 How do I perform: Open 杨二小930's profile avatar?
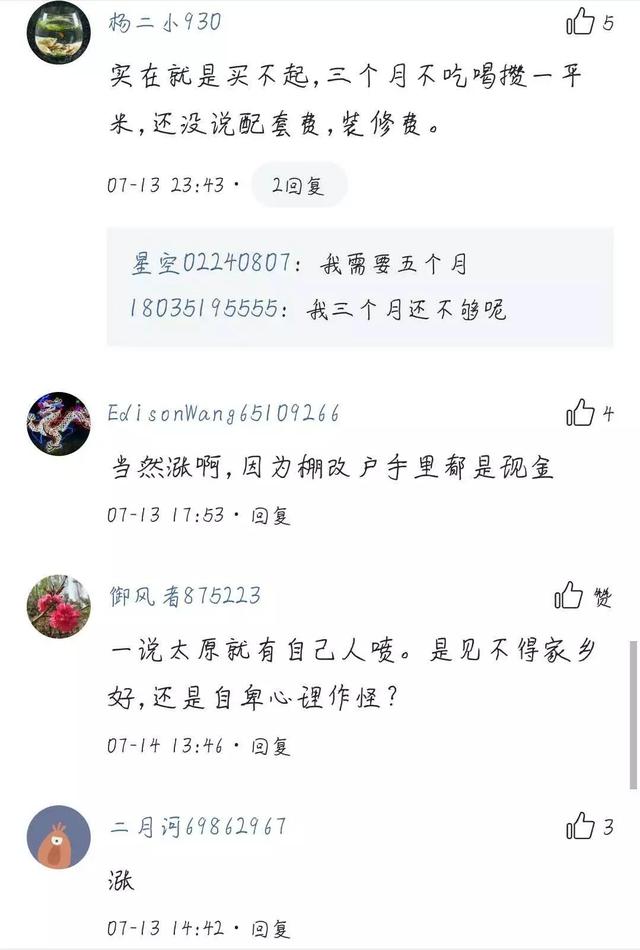[58, 33]
